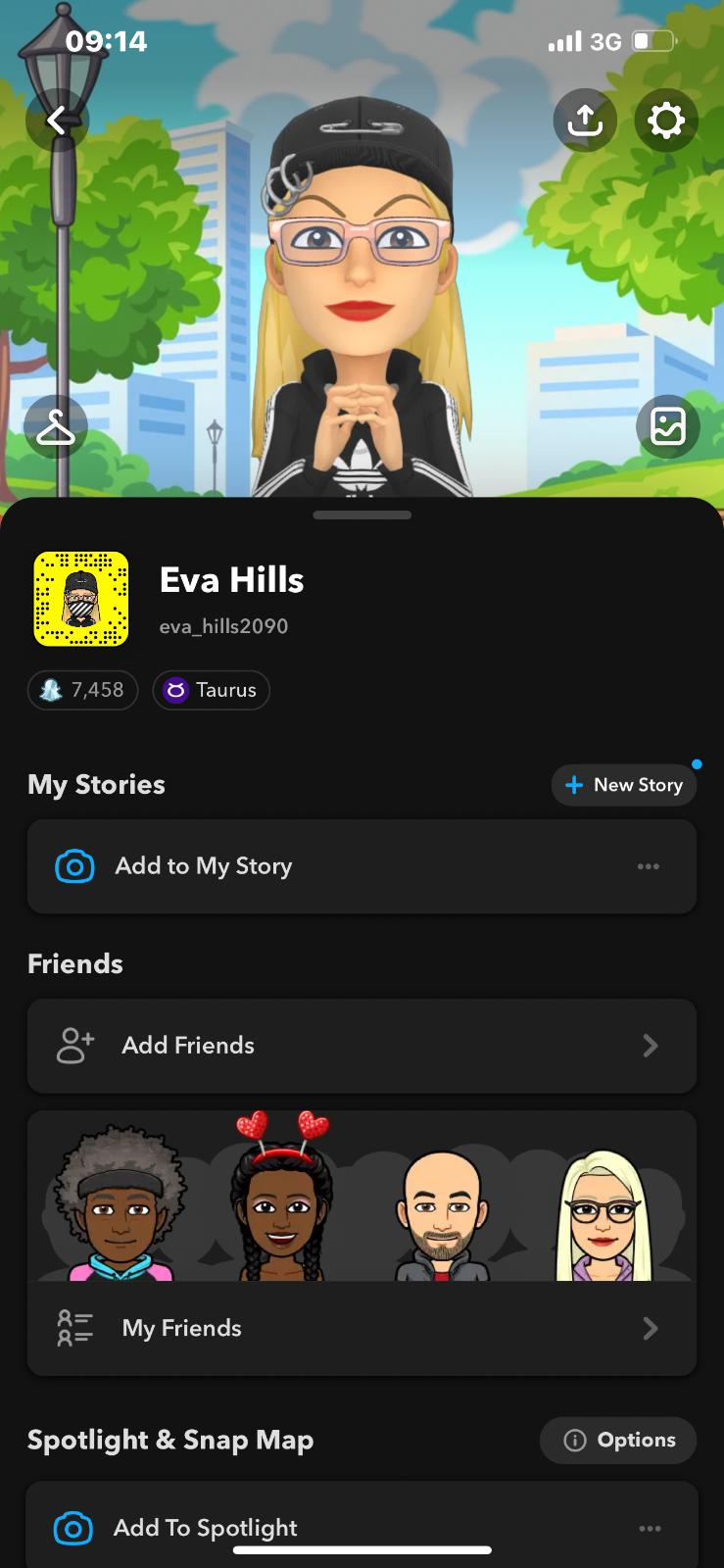724x1568 pixels.
Task: Open the Snapcode next to Eva Hills
Action: point(81,599)
